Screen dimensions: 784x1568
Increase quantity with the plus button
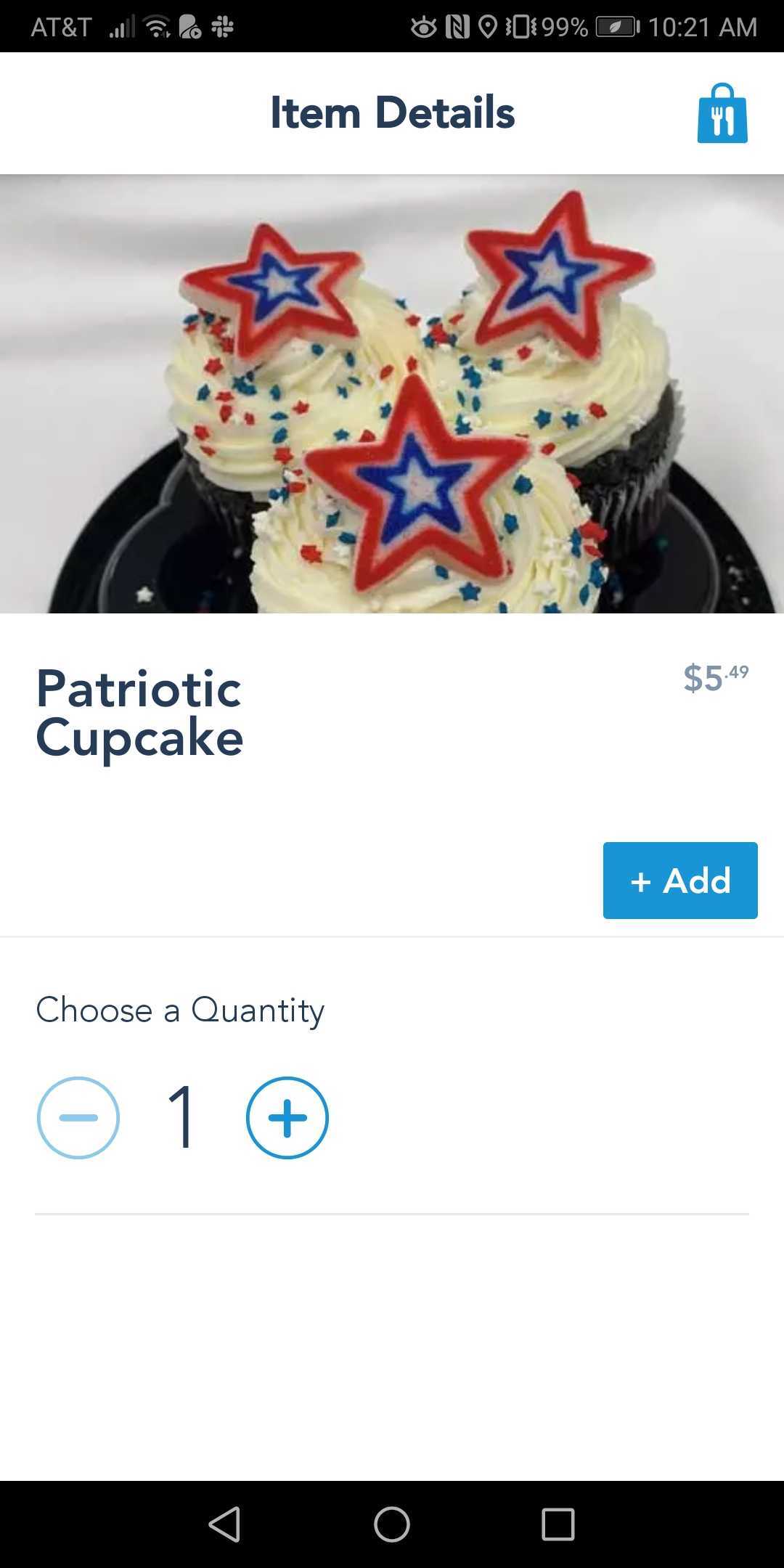[287, 1117]
